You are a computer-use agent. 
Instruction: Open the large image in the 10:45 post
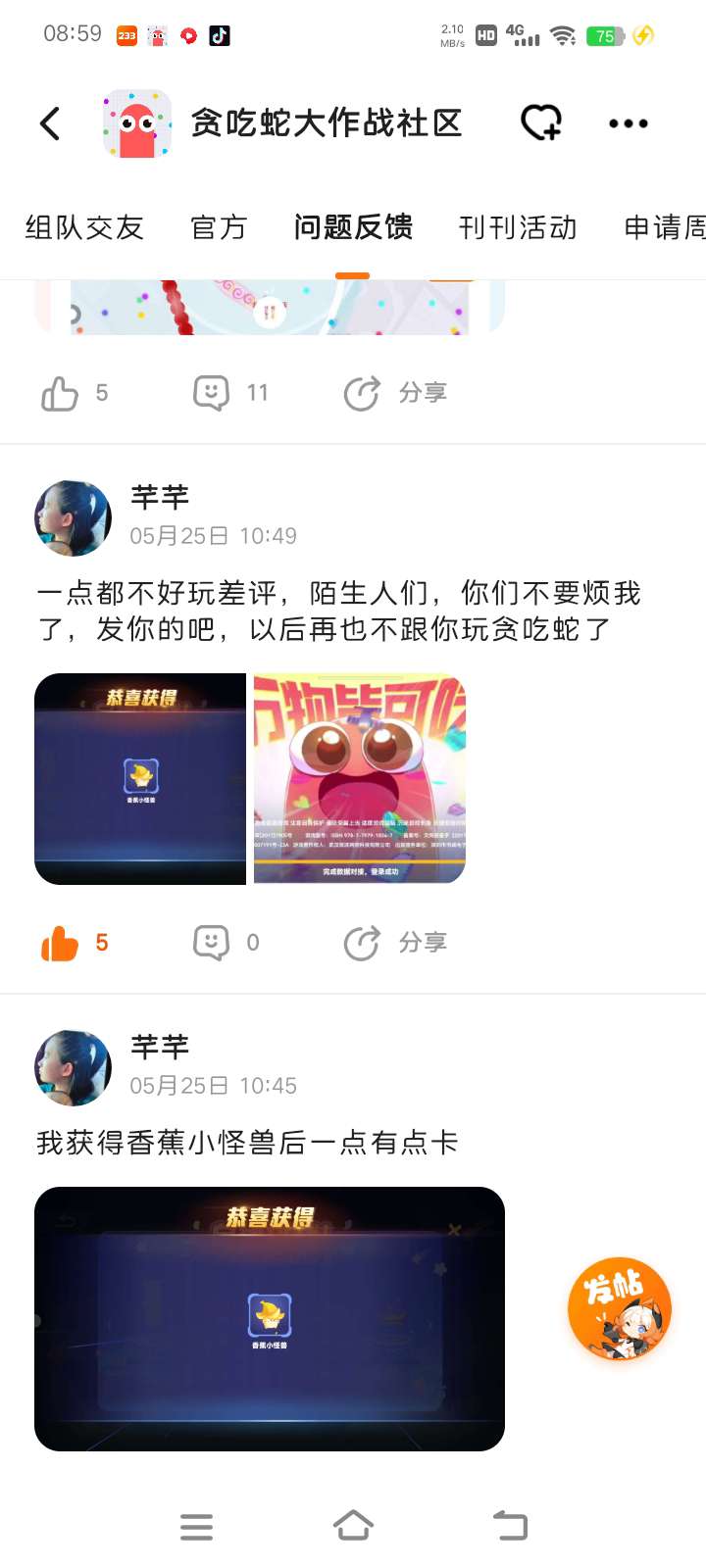270,1318
